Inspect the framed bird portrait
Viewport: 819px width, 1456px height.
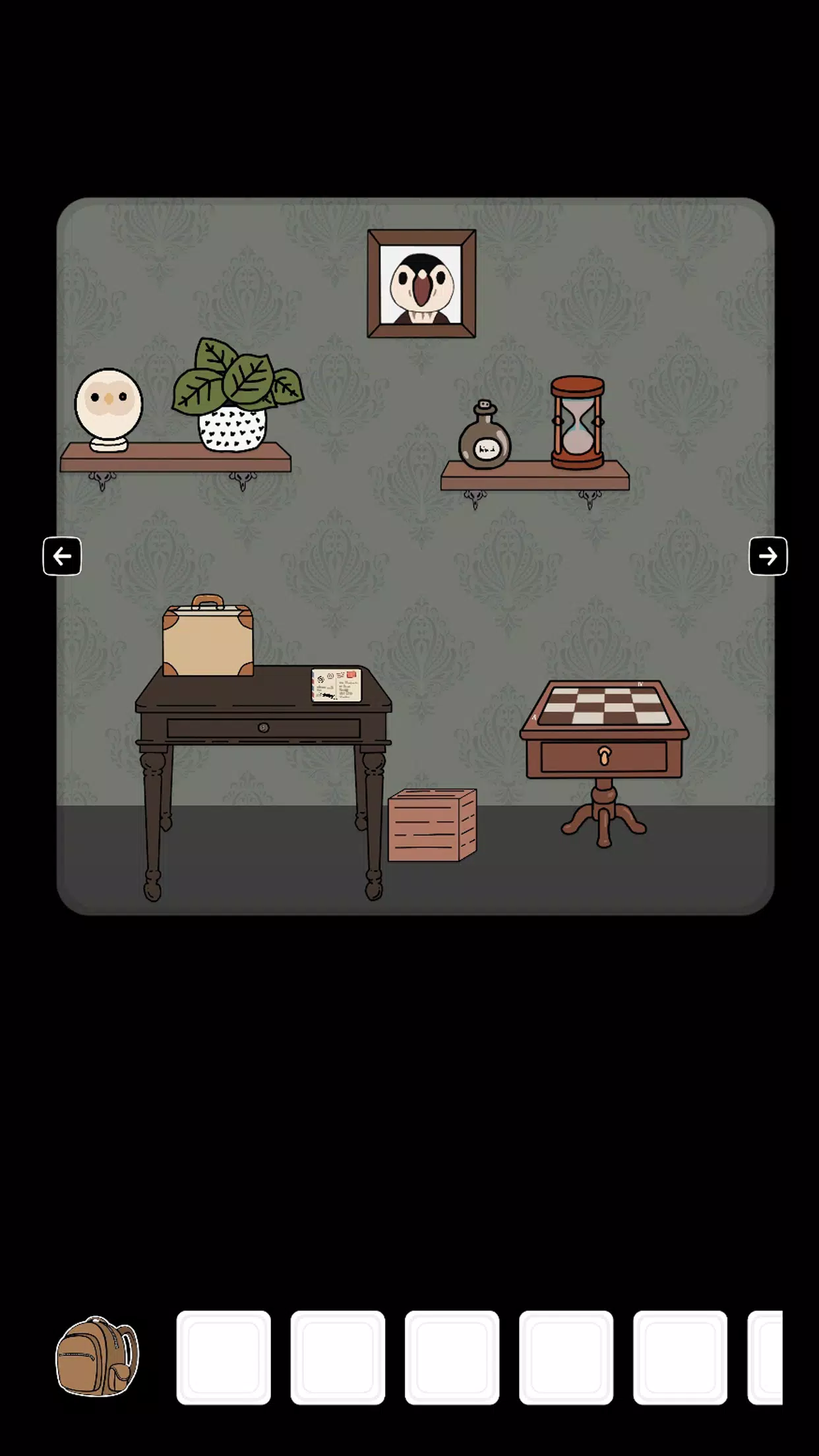coord(421,284)
